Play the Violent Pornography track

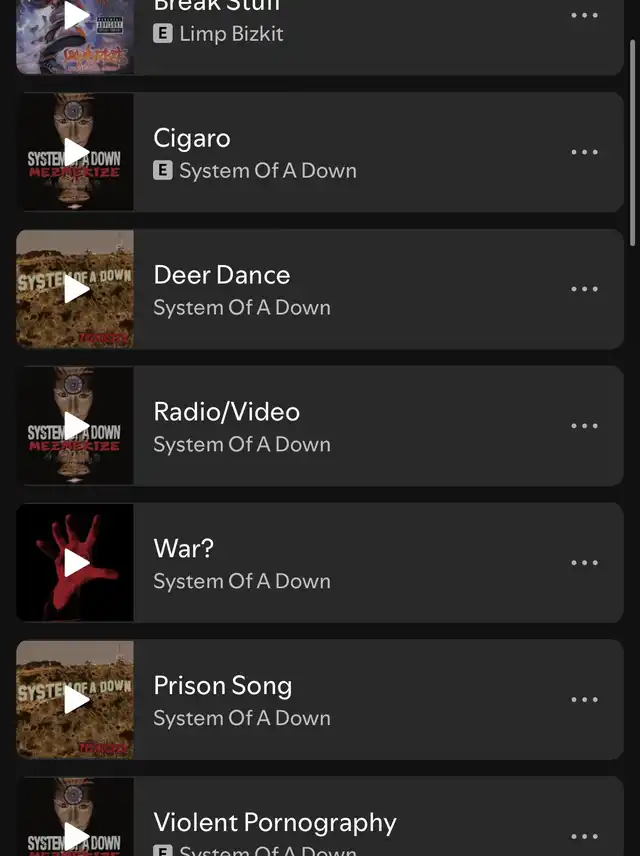pyautogui.click(x=76, y=835)
